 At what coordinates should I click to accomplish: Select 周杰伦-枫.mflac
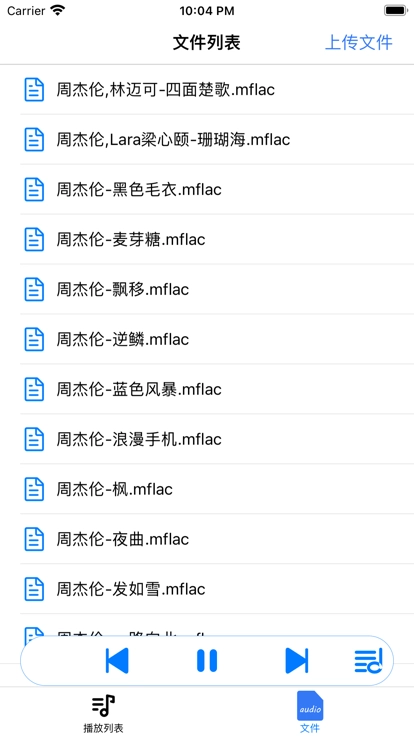tap(217, 489)
